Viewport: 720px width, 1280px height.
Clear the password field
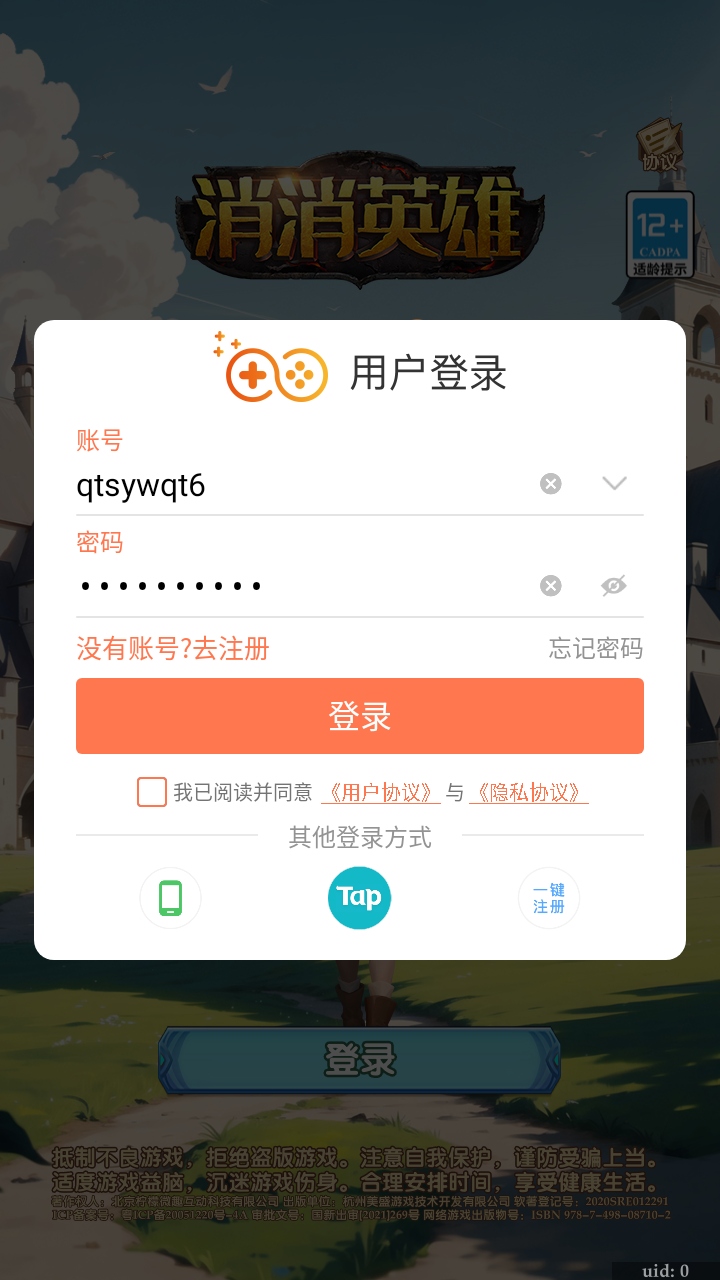pos(551,586)
